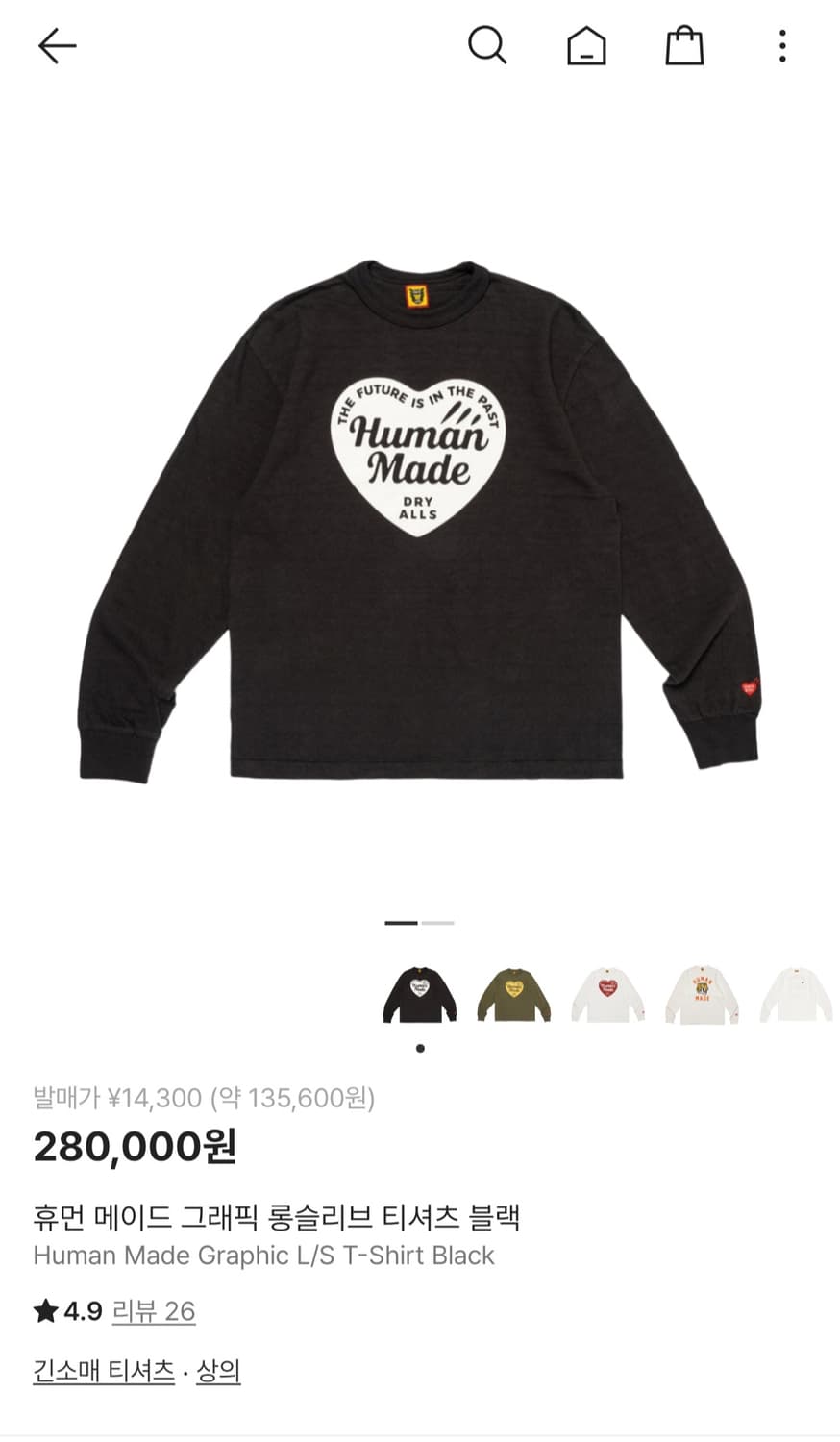Go to the home screen via home icon

click(x=587, y=44)
